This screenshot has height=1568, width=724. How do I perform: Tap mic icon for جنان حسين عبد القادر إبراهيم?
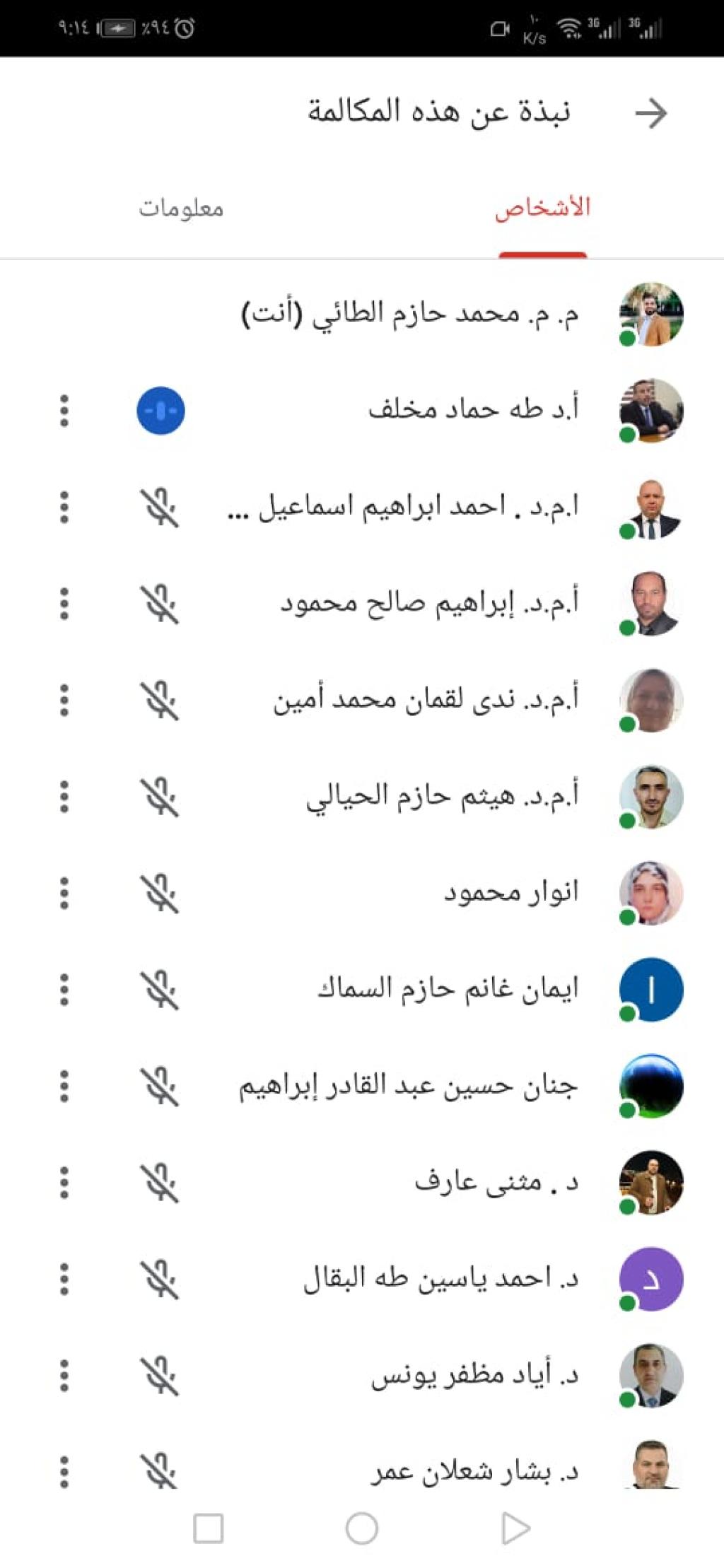pyautogui.click(x=160, y=1086)
